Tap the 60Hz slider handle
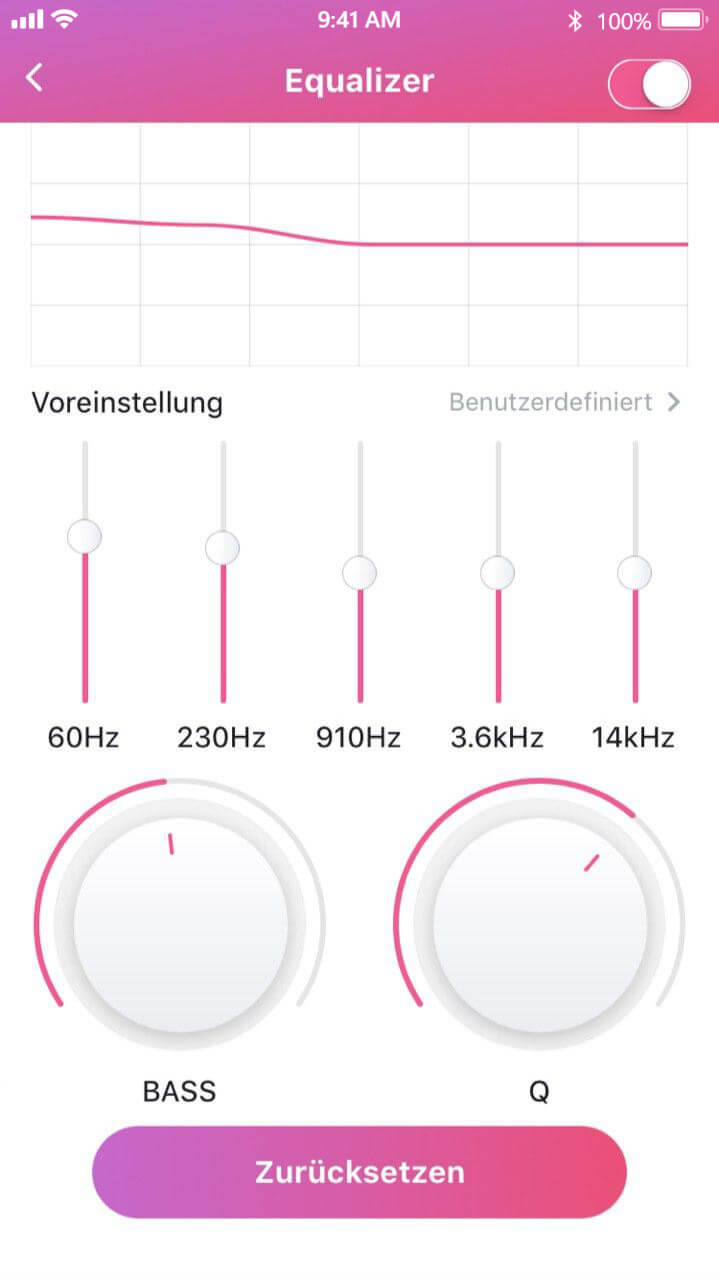719x1280 pixels. tap(85, 537)
